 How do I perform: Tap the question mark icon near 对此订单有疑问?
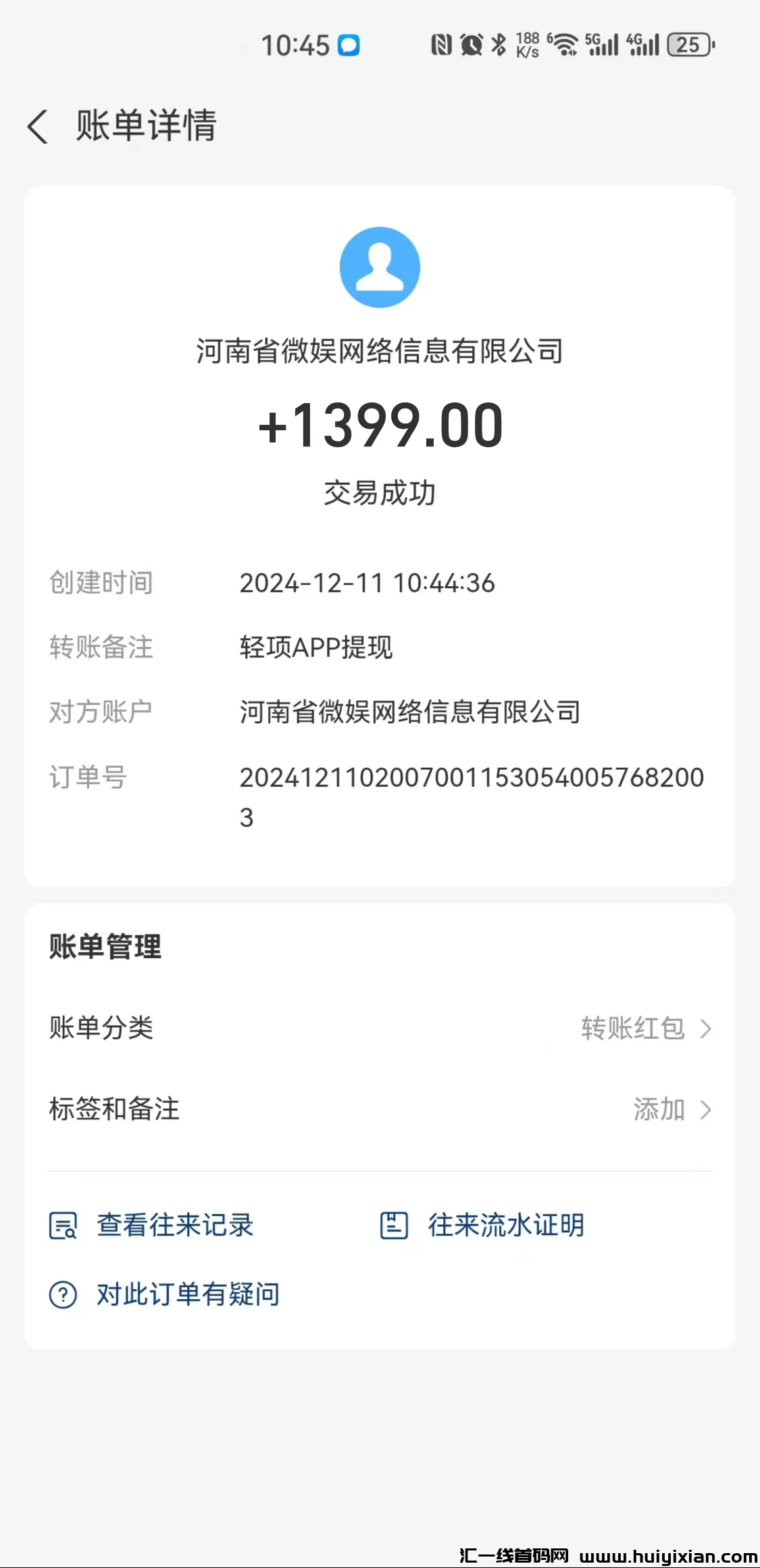[64, 1293]
